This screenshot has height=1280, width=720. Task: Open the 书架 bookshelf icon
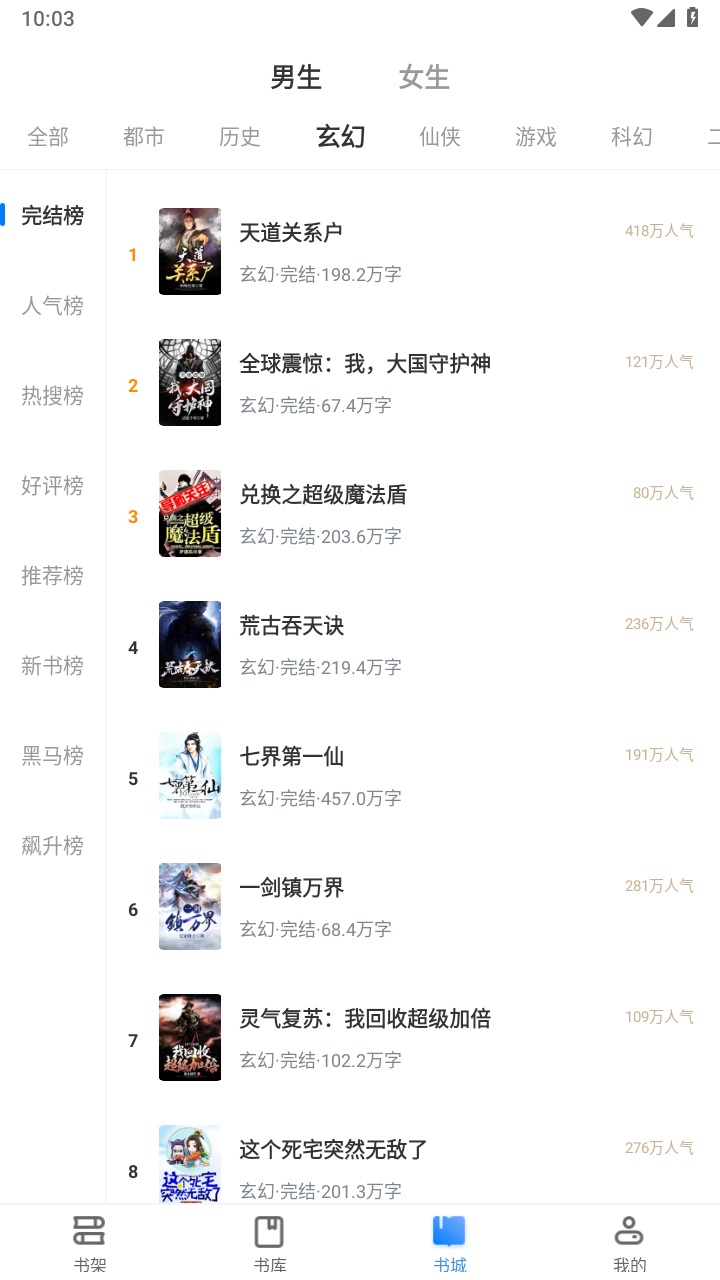point(89,1240)
